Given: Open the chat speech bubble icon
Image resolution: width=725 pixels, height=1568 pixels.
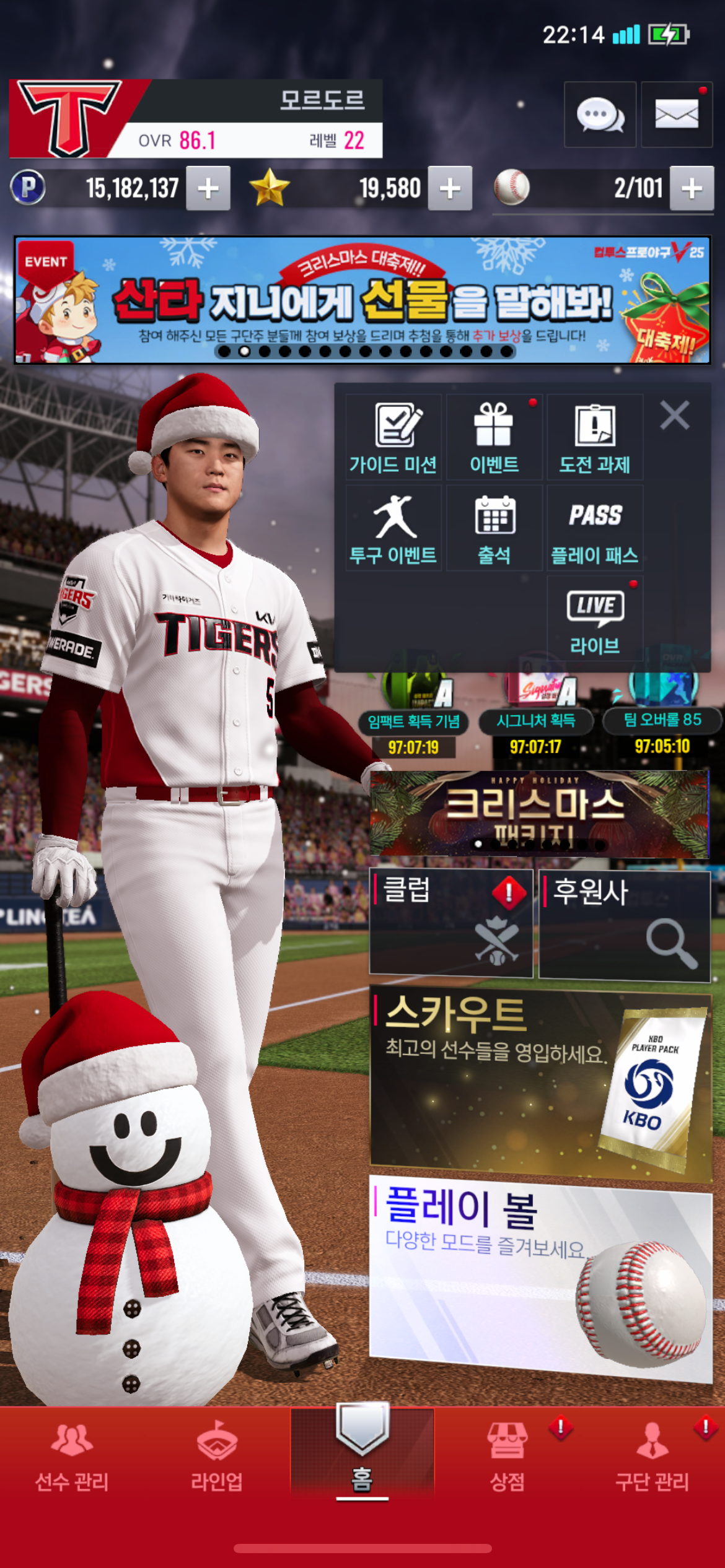Looking at the screenshot, I should pyautogui.click(x=600, y=115).
